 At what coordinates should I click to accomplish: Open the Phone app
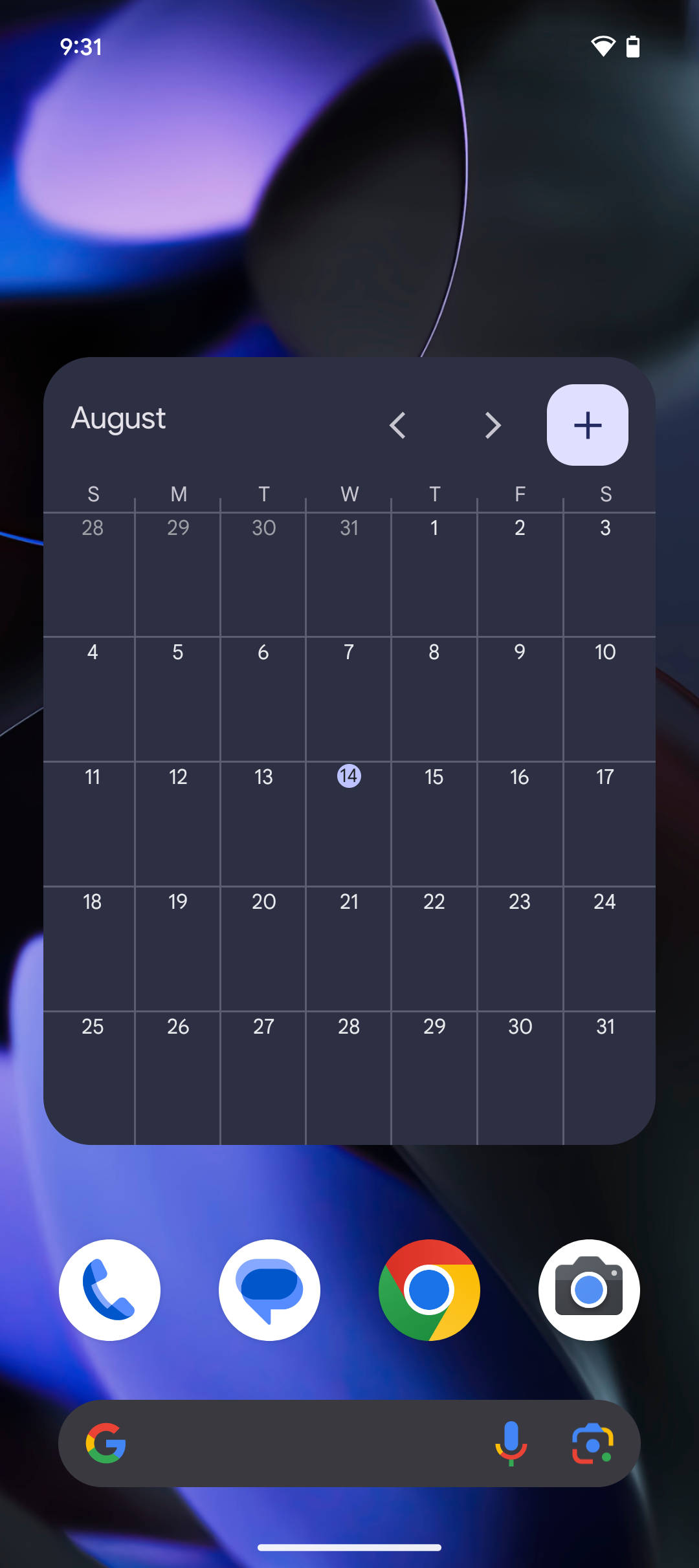[x=109, y=1290]
